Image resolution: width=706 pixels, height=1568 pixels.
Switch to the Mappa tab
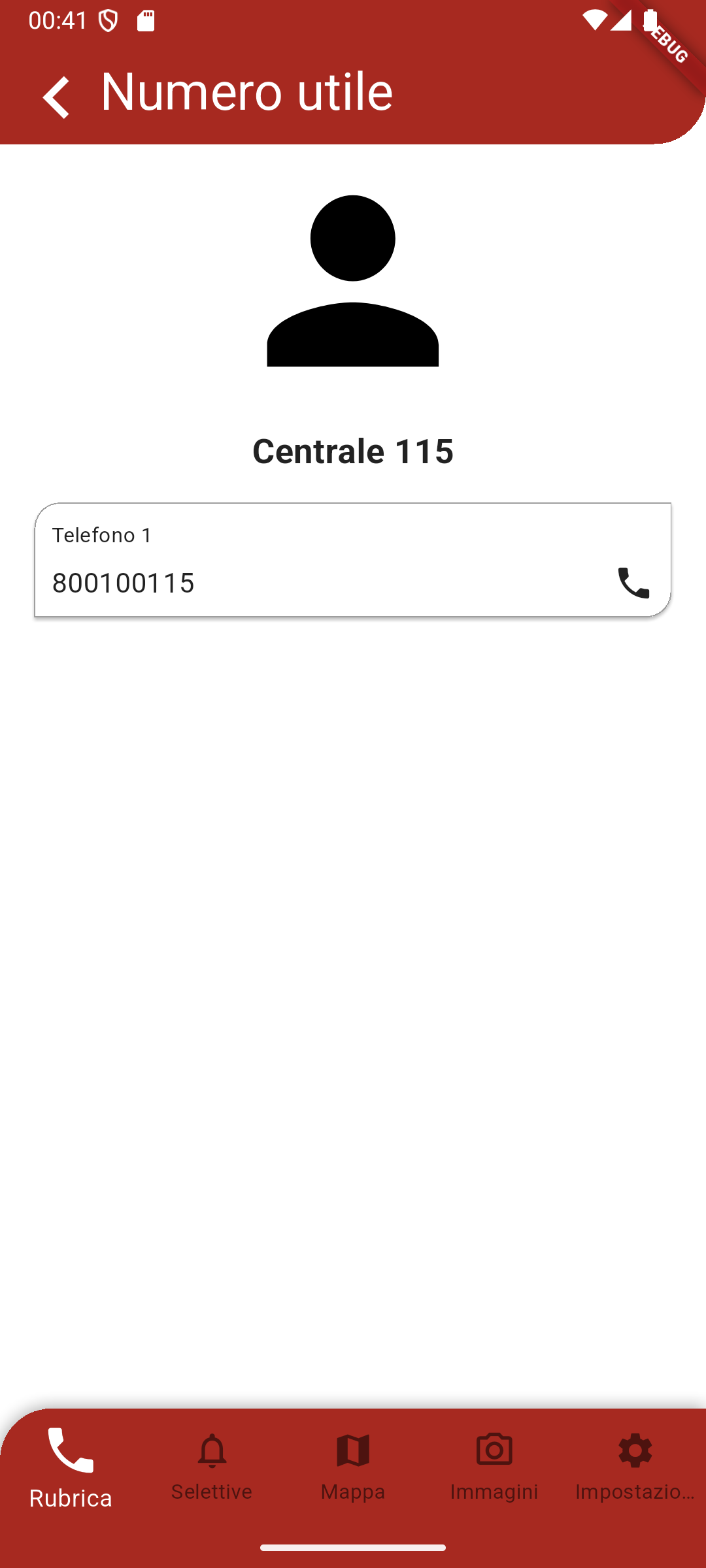353,1467
